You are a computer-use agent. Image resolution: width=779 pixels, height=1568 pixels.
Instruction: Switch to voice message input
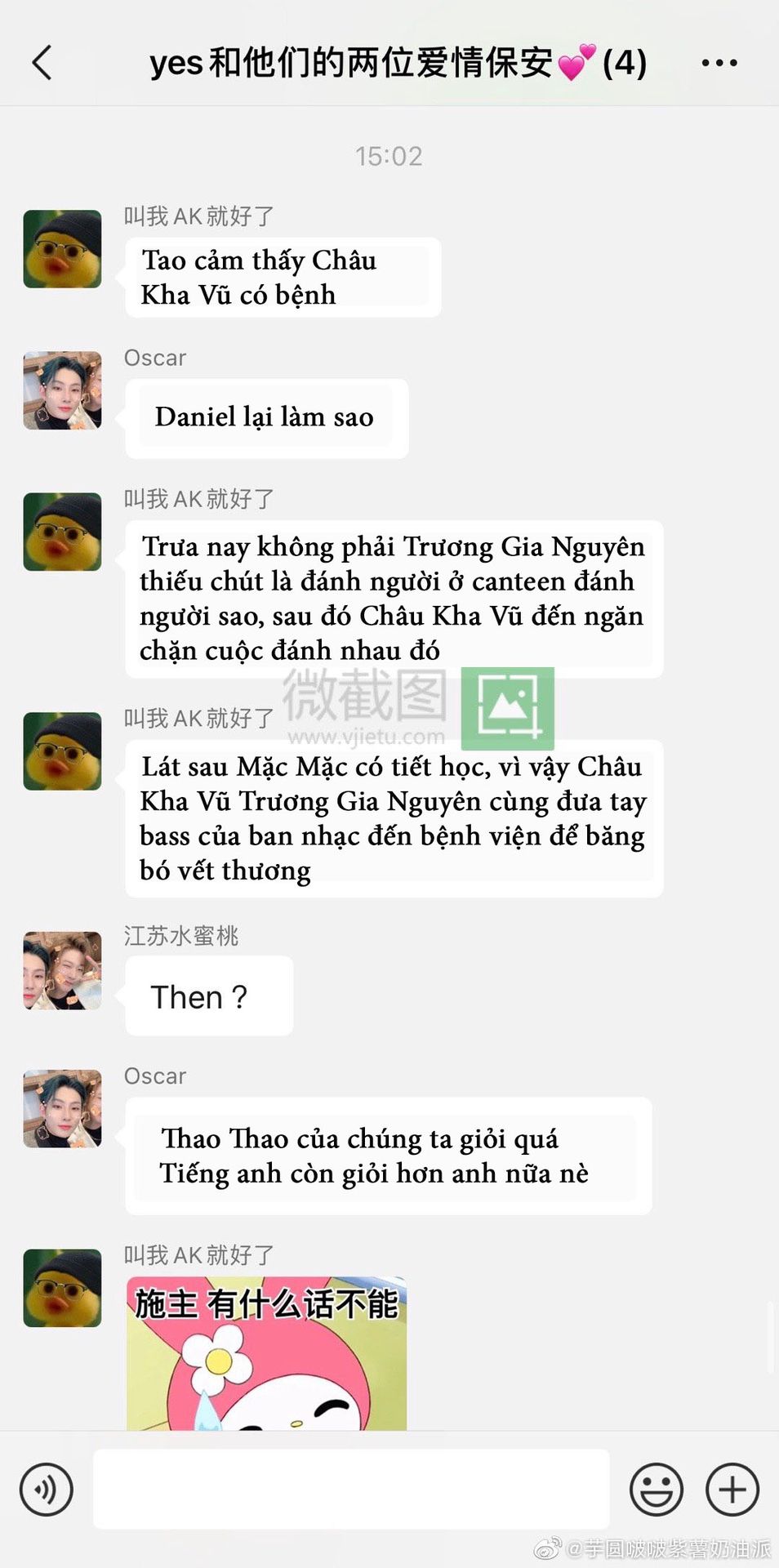tap(47, 1489)
